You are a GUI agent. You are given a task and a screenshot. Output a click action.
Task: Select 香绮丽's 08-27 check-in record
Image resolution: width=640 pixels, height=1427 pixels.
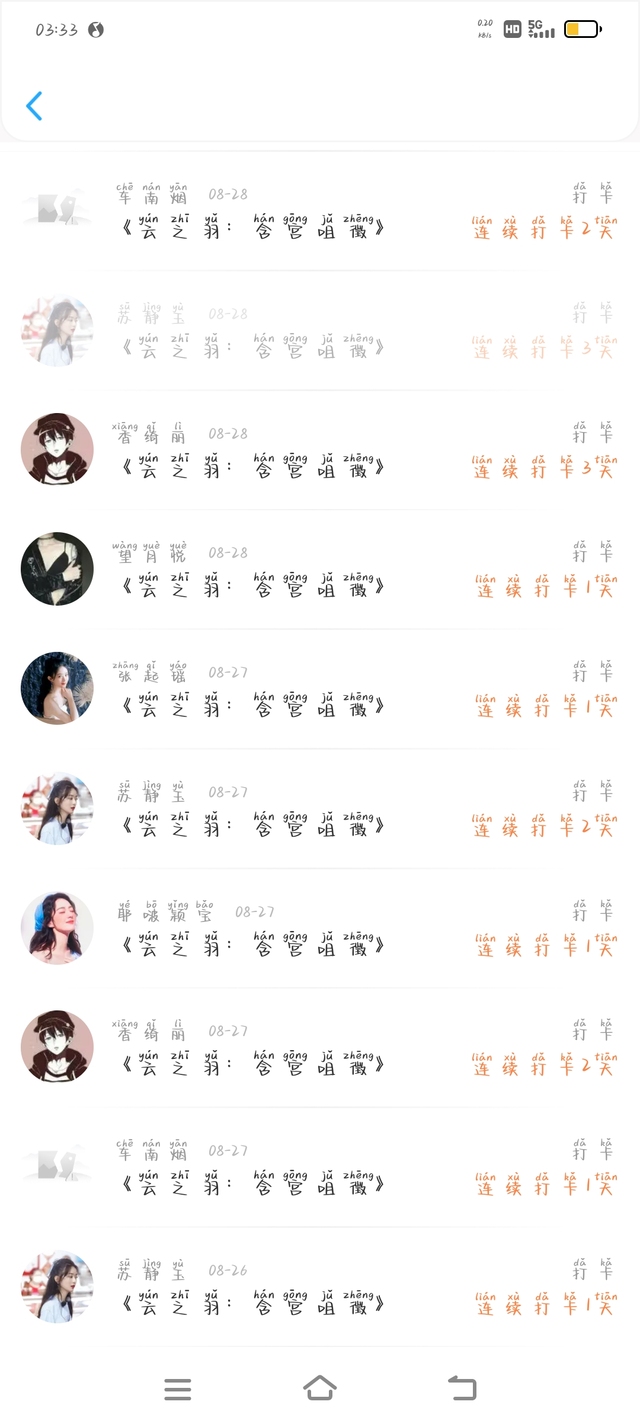[320, 1048]
